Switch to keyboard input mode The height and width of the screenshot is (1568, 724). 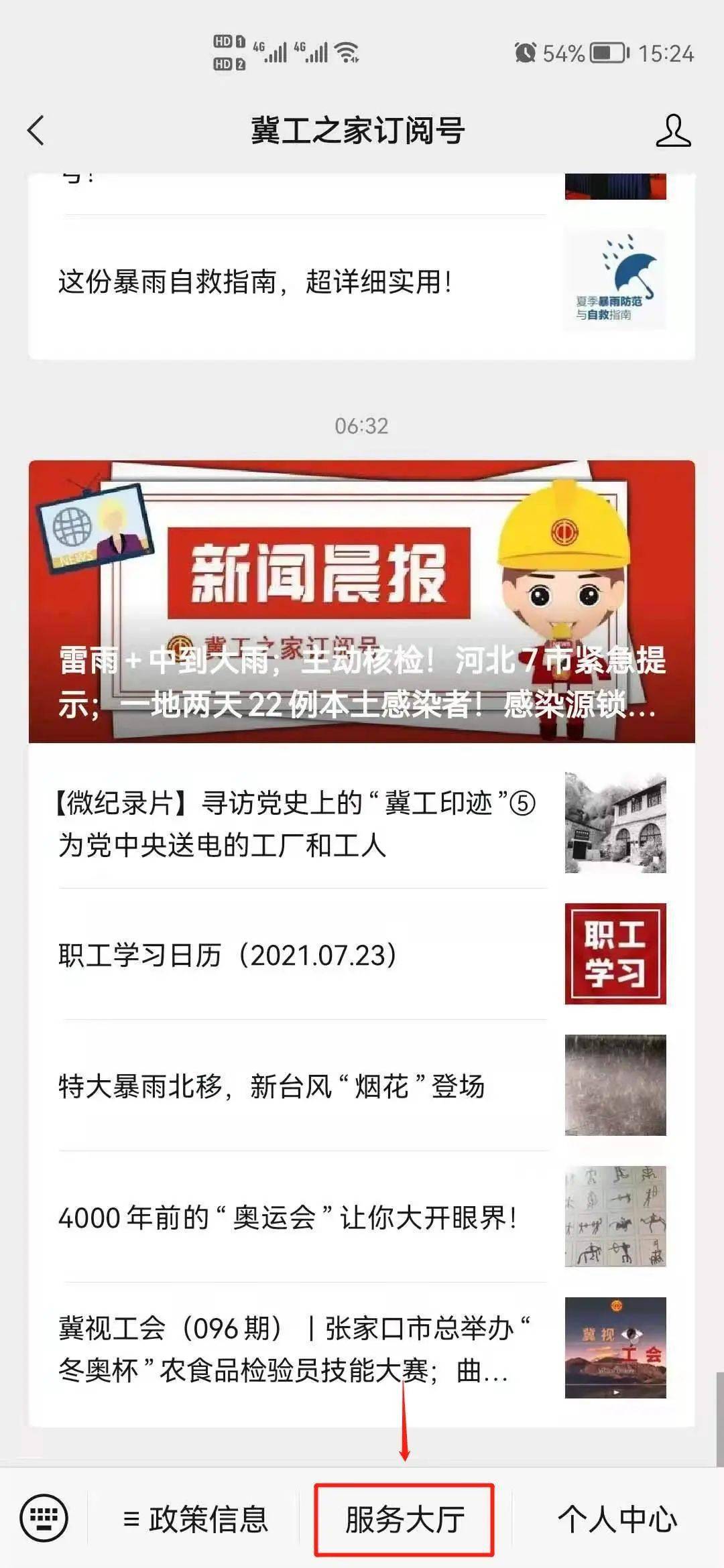coord(44,1518)
